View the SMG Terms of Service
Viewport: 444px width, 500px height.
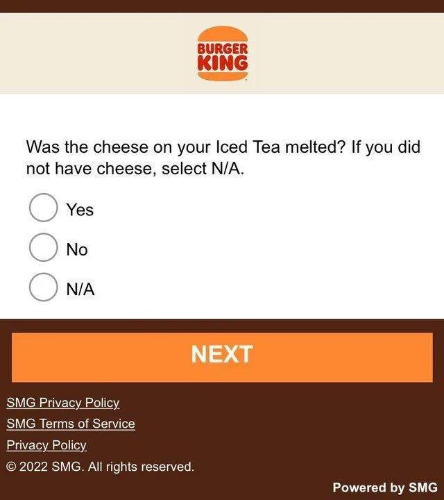tap(71, 424)
